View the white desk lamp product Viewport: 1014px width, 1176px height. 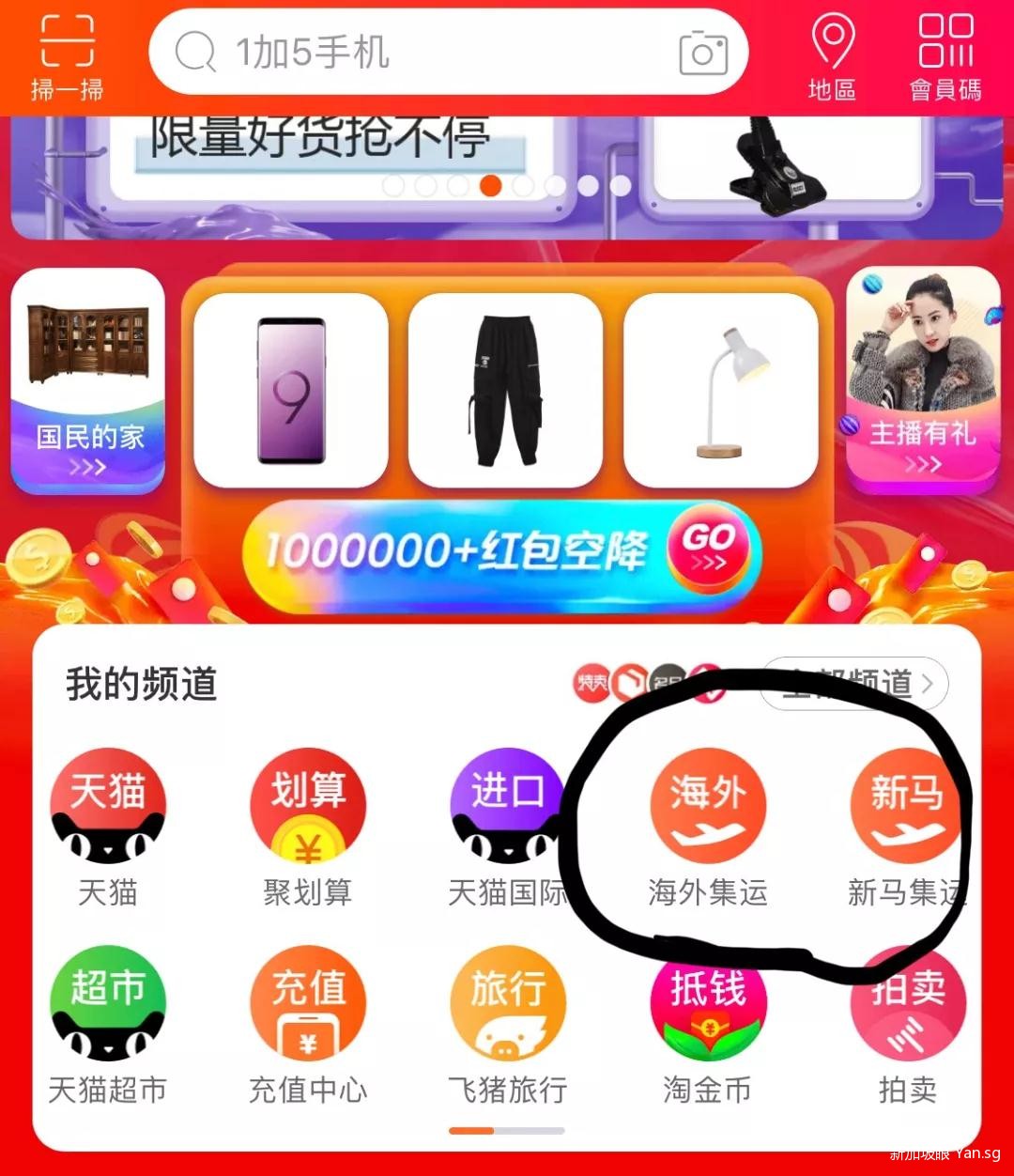(721, 389)
